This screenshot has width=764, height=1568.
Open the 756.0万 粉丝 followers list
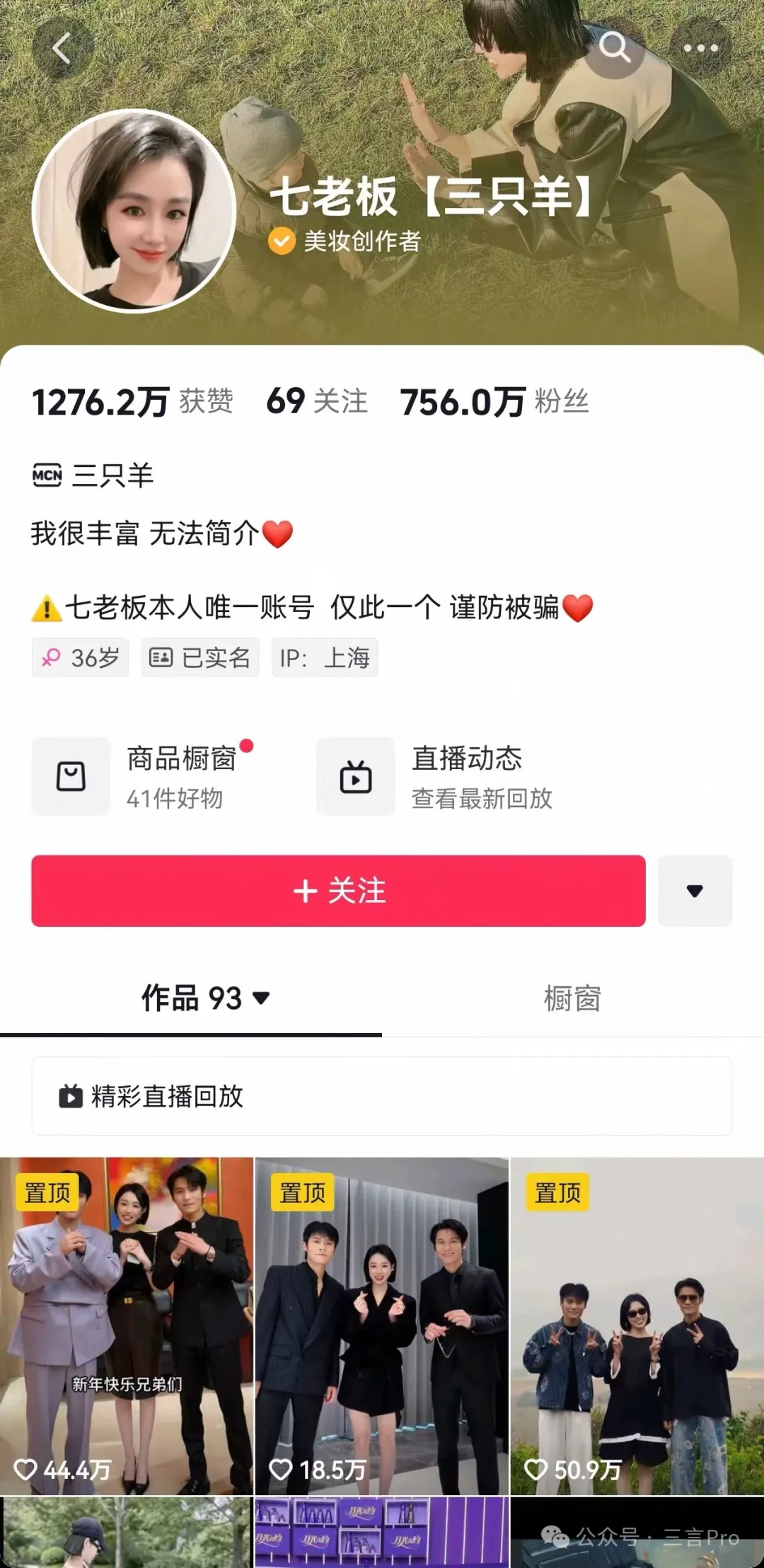click(494, 401)
